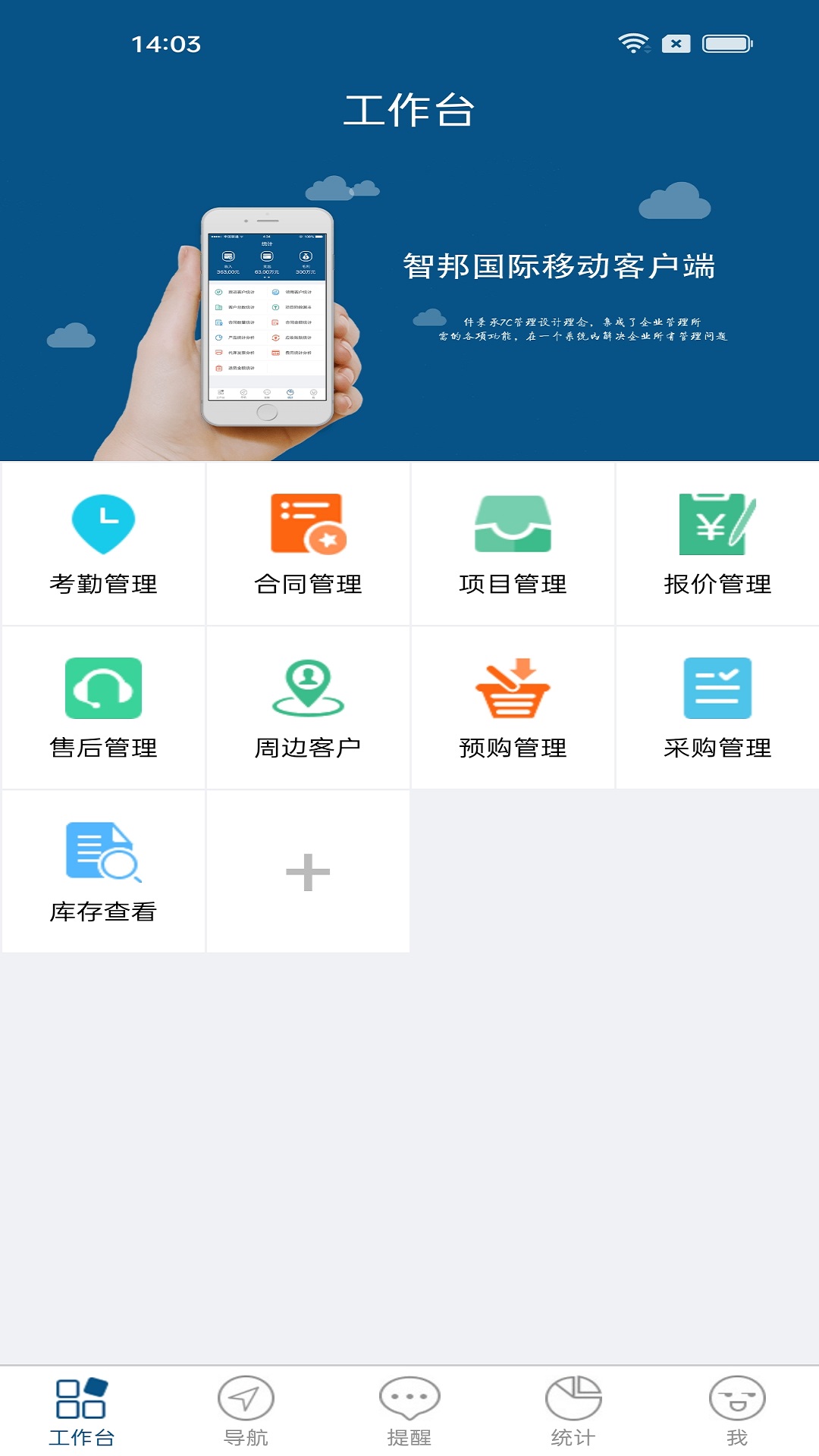The width and height of the screenshot is (819, 1456).
Task: Switch to the 统计 tab
Action: (573, 1412)
